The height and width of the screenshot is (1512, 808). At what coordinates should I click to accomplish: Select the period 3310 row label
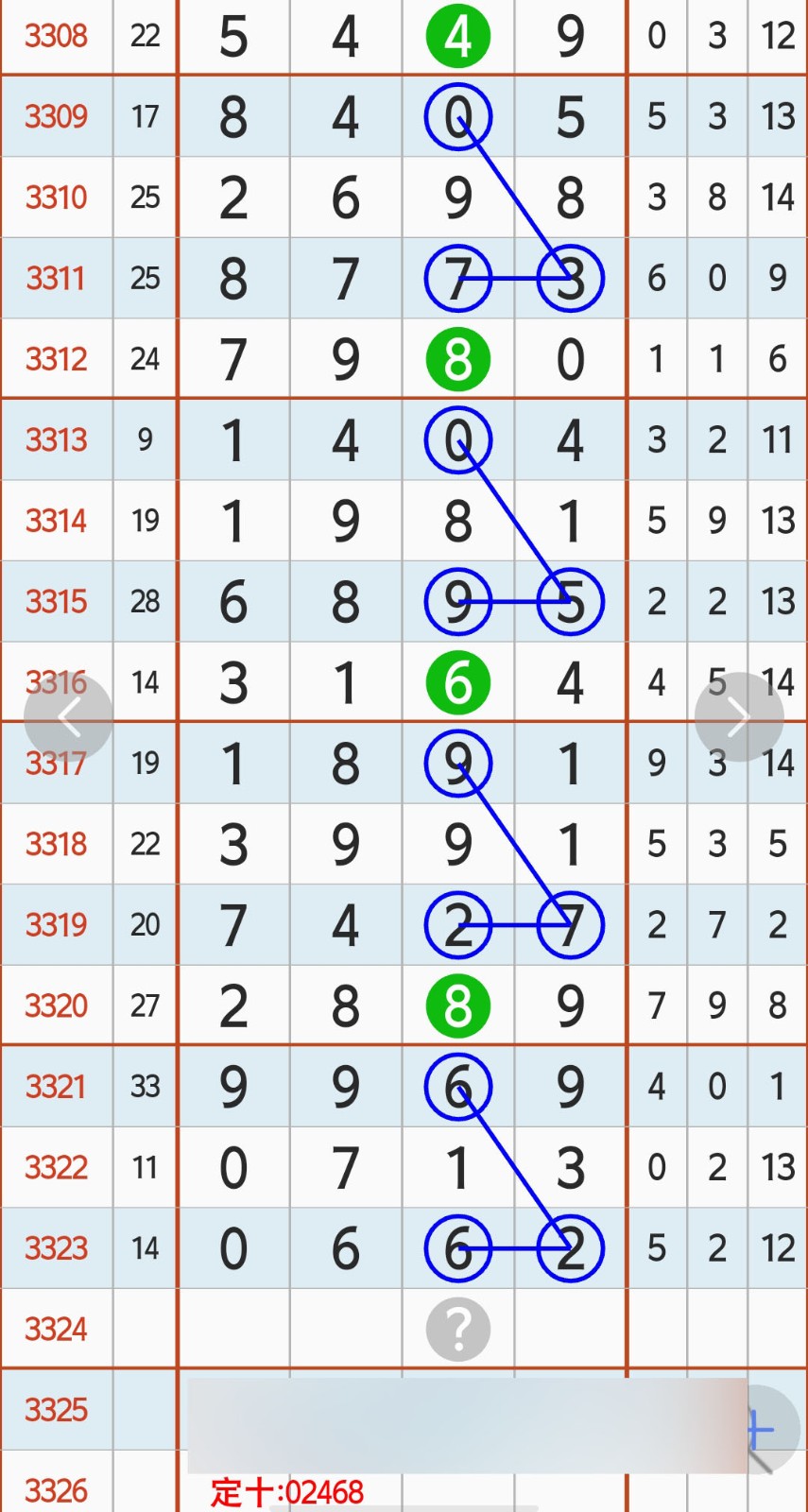tap(57, 197)
